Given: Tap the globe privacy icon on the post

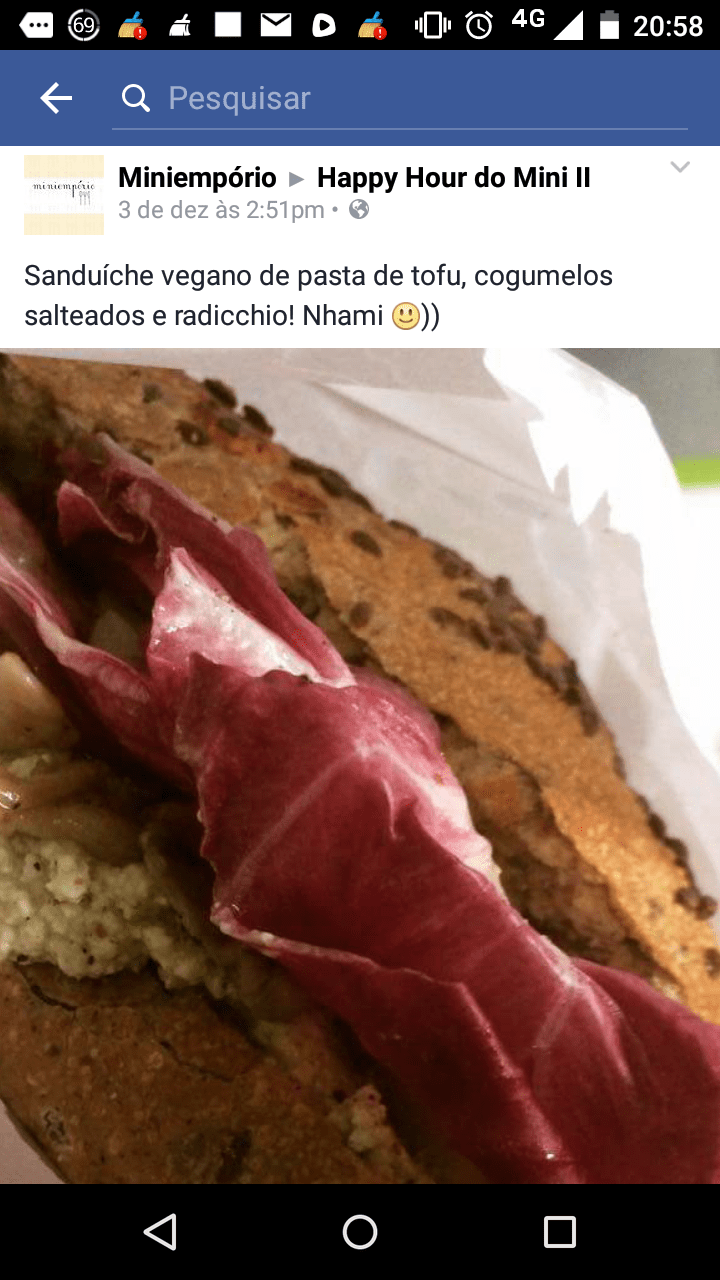Looking at the screenshot, I should coord(360,211).
